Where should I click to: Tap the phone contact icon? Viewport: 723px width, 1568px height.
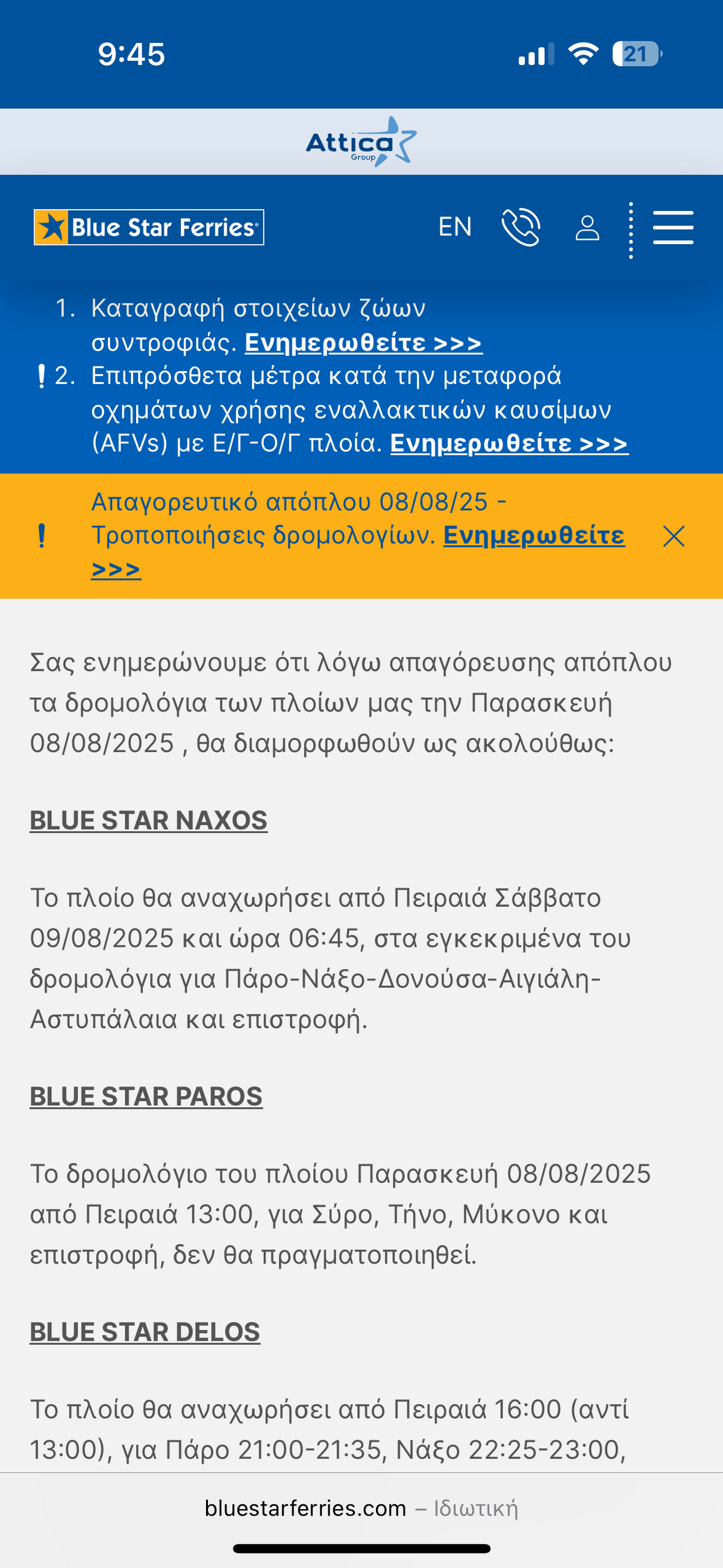[521, 228]
